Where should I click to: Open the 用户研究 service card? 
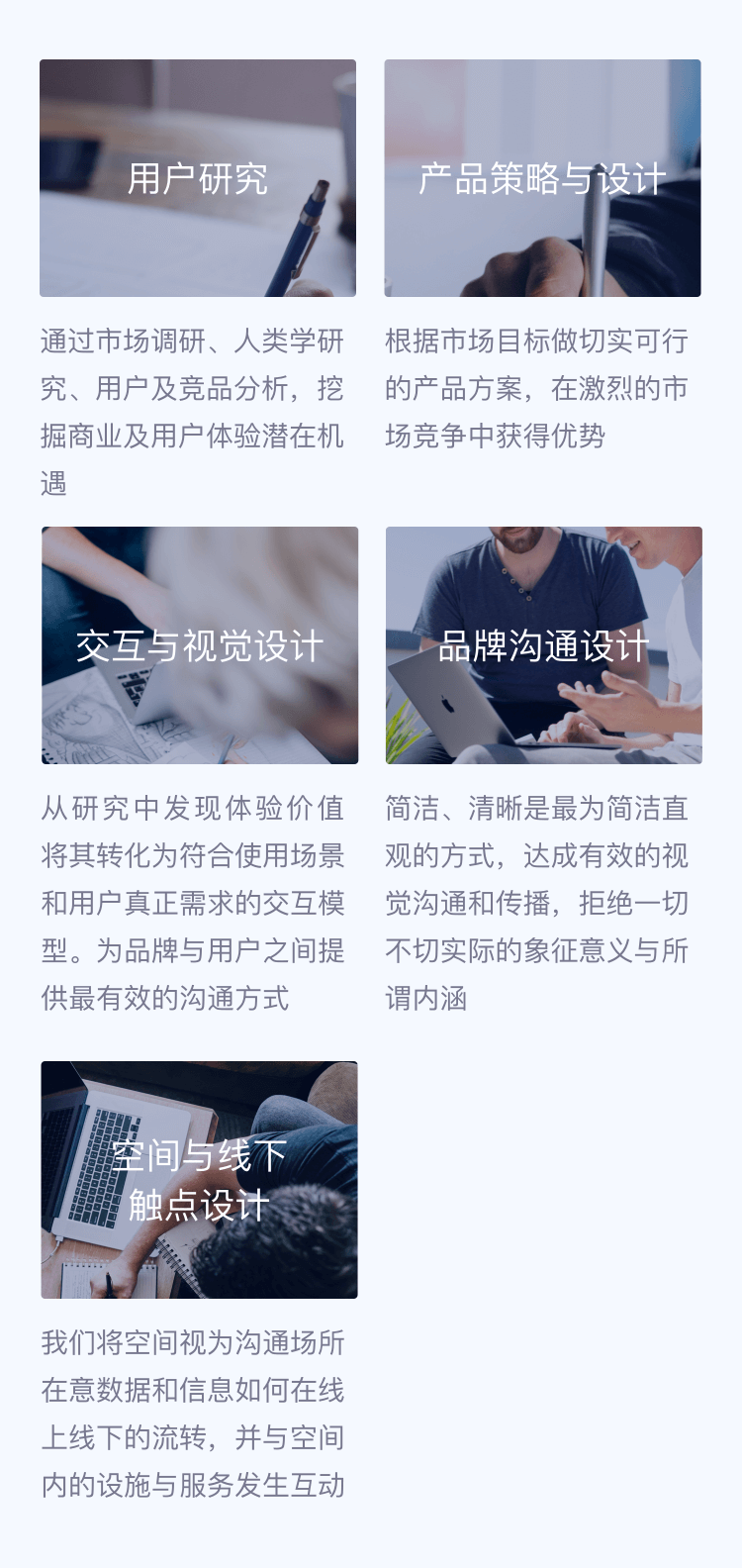click(198, 178)
